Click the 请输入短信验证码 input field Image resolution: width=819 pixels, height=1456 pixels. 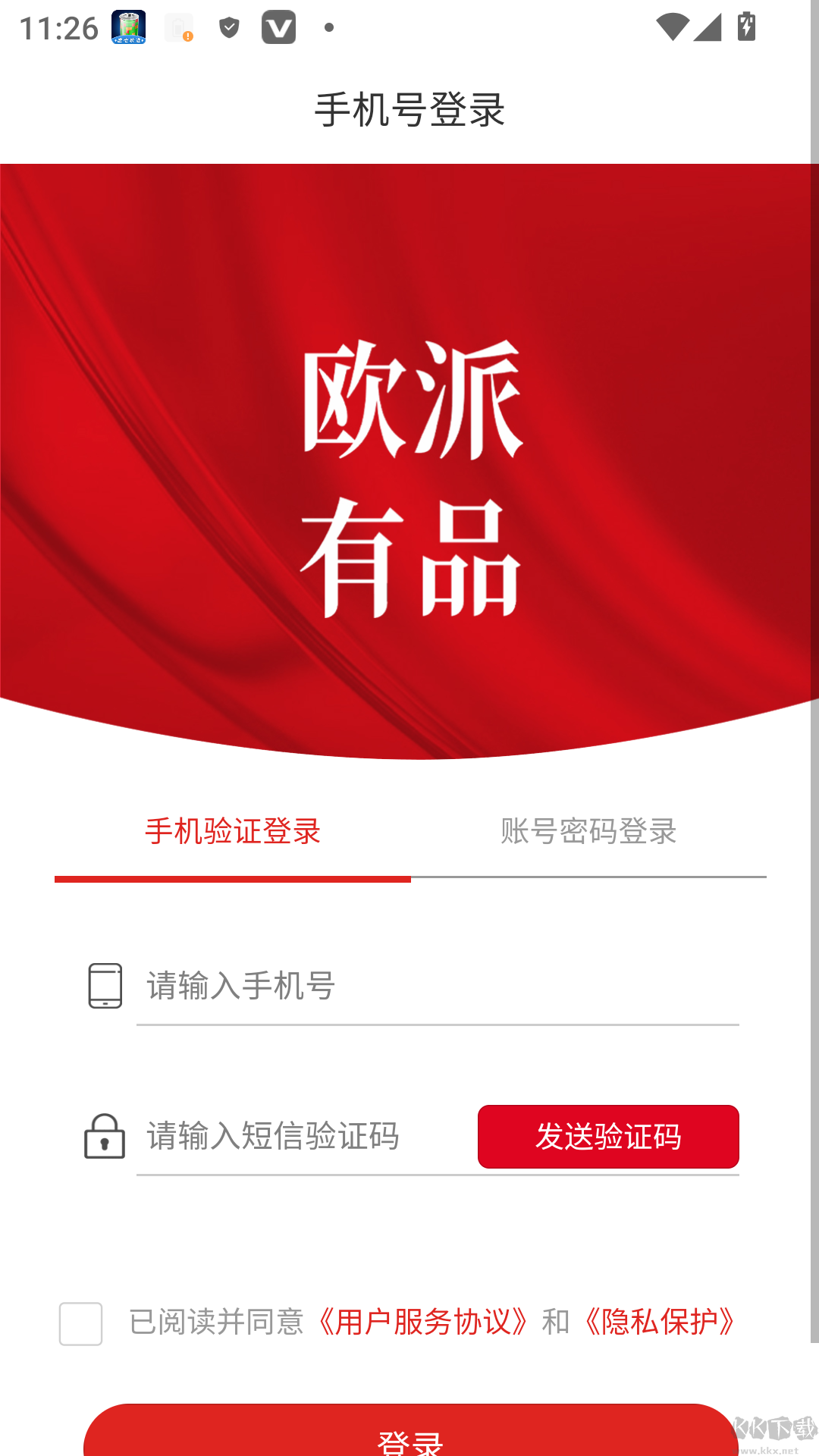pos(288,1136)
